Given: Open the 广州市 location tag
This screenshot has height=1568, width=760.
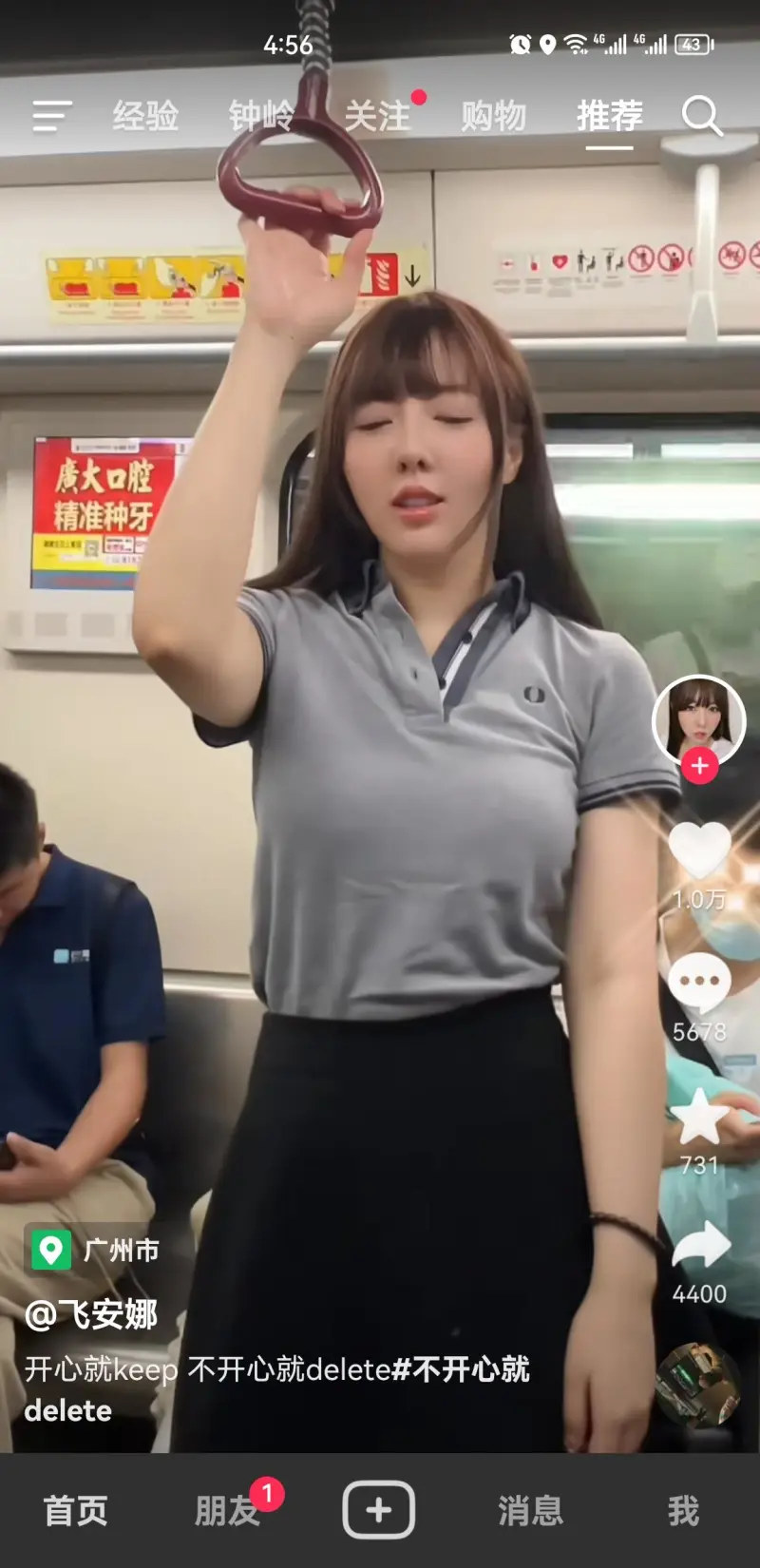Looking at the screenshot, I should pos(98,1250).
